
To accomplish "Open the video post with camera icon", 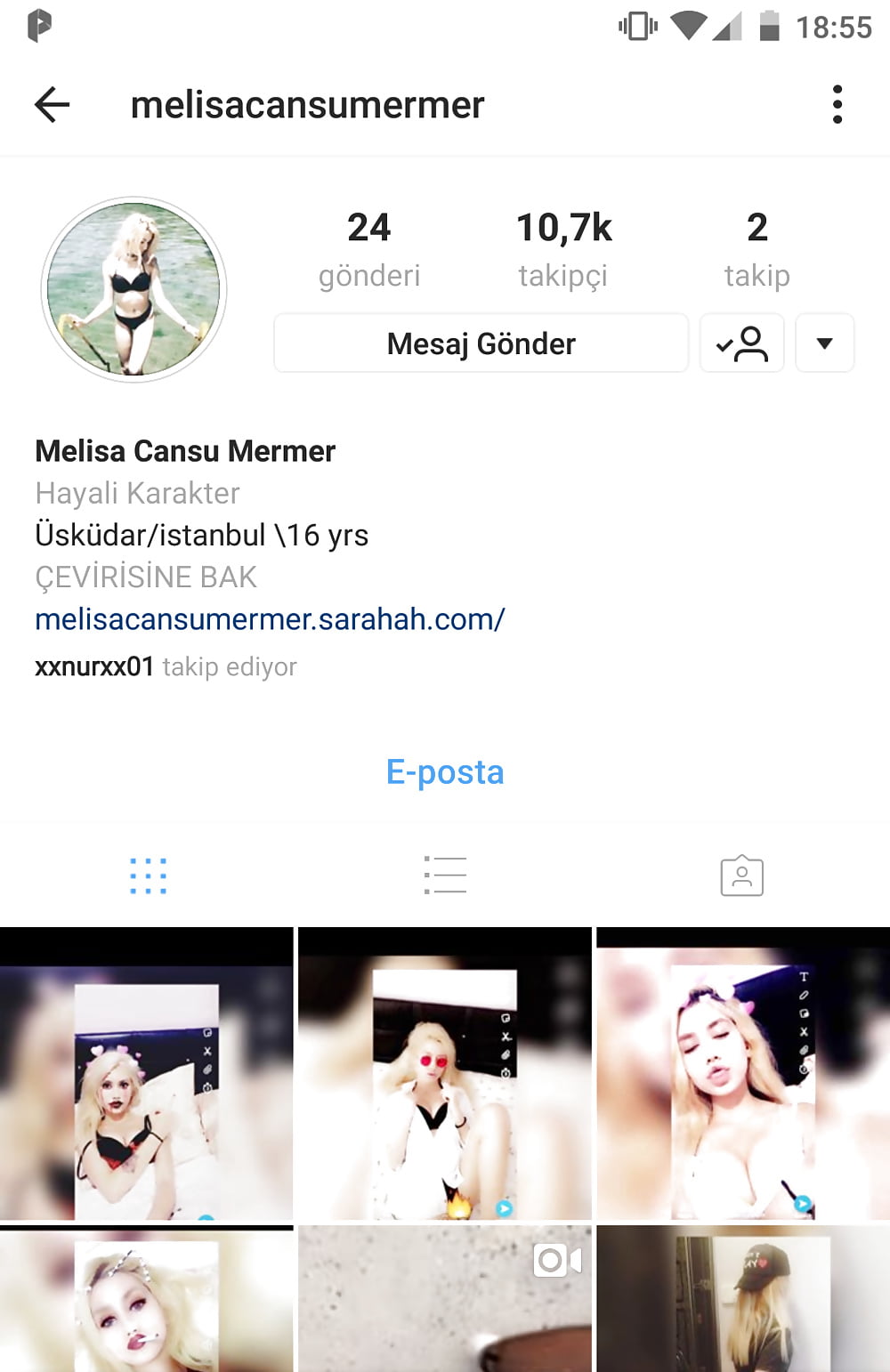I will (445, 1299).
